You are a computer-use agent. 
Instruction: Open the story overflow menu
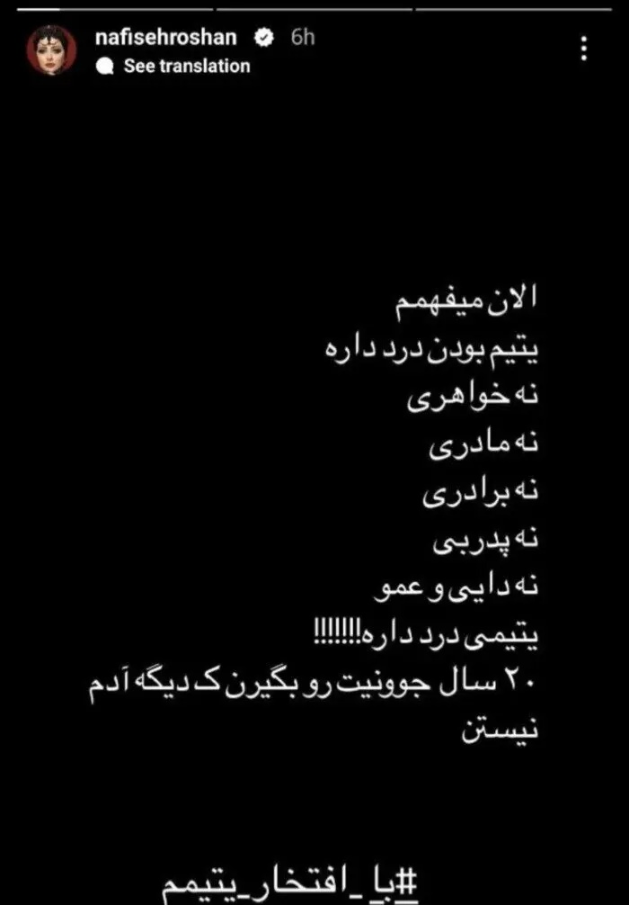[x=585, y=48]
